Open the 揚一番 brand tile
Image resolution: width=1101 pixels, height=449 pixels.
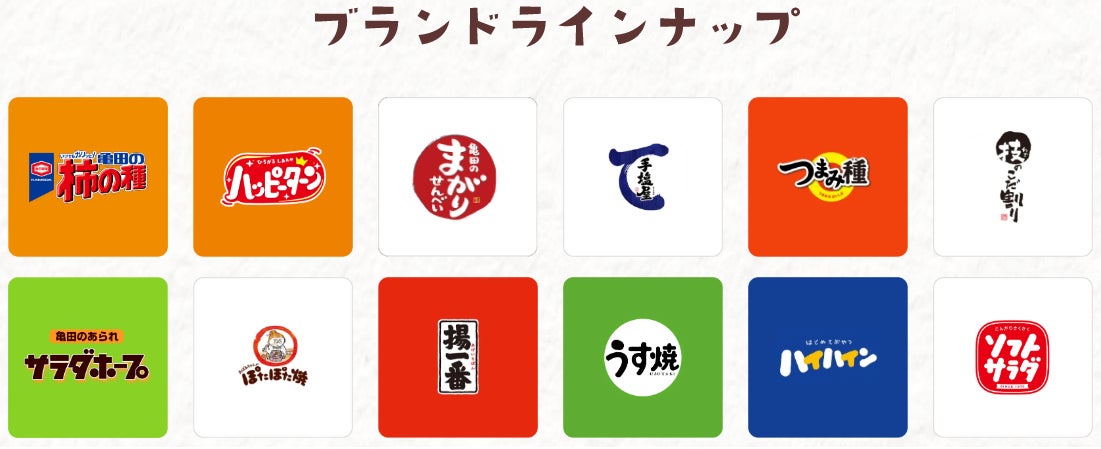click(x=458, y=357)
